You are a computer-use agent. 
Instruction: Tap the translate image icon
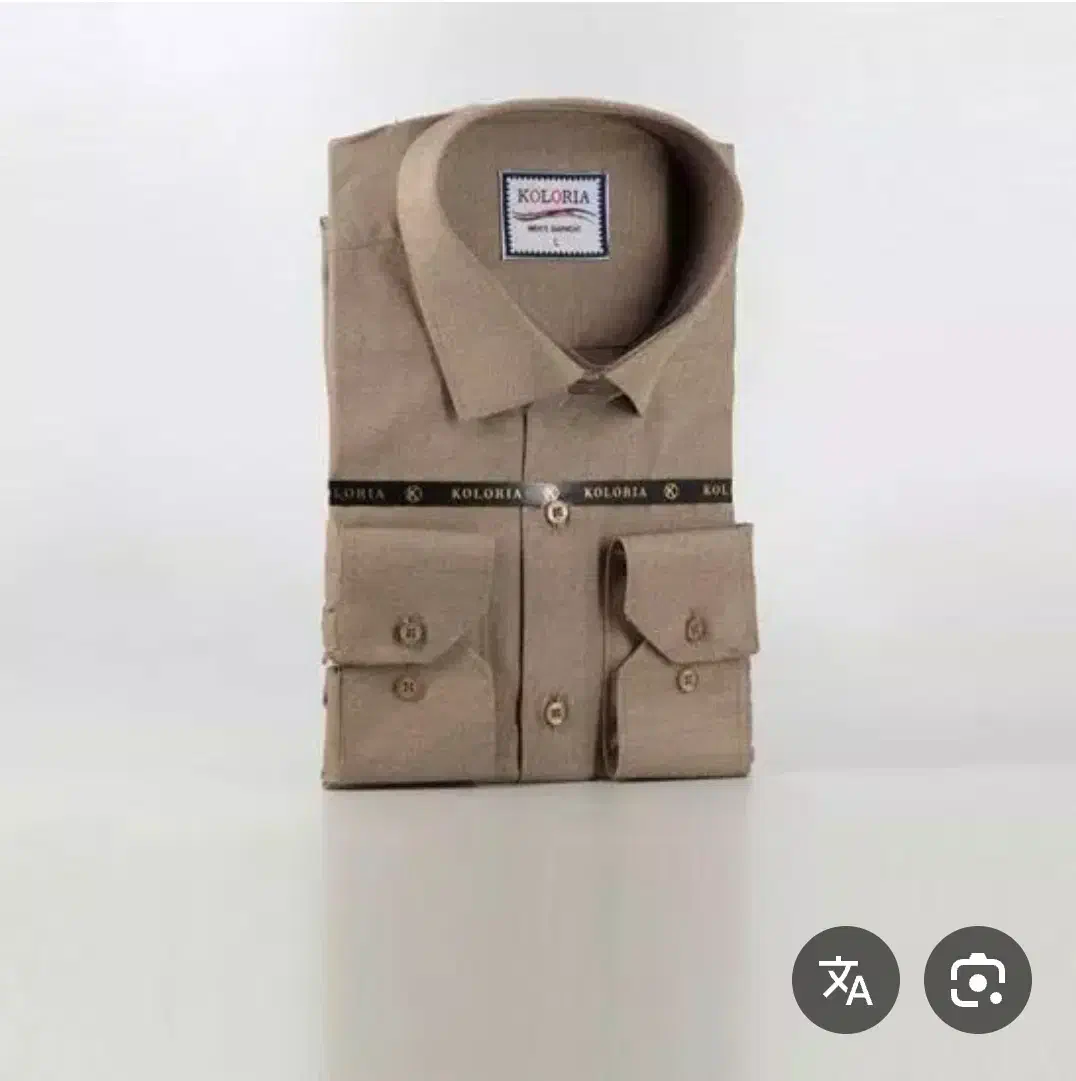tap(846, 979)
